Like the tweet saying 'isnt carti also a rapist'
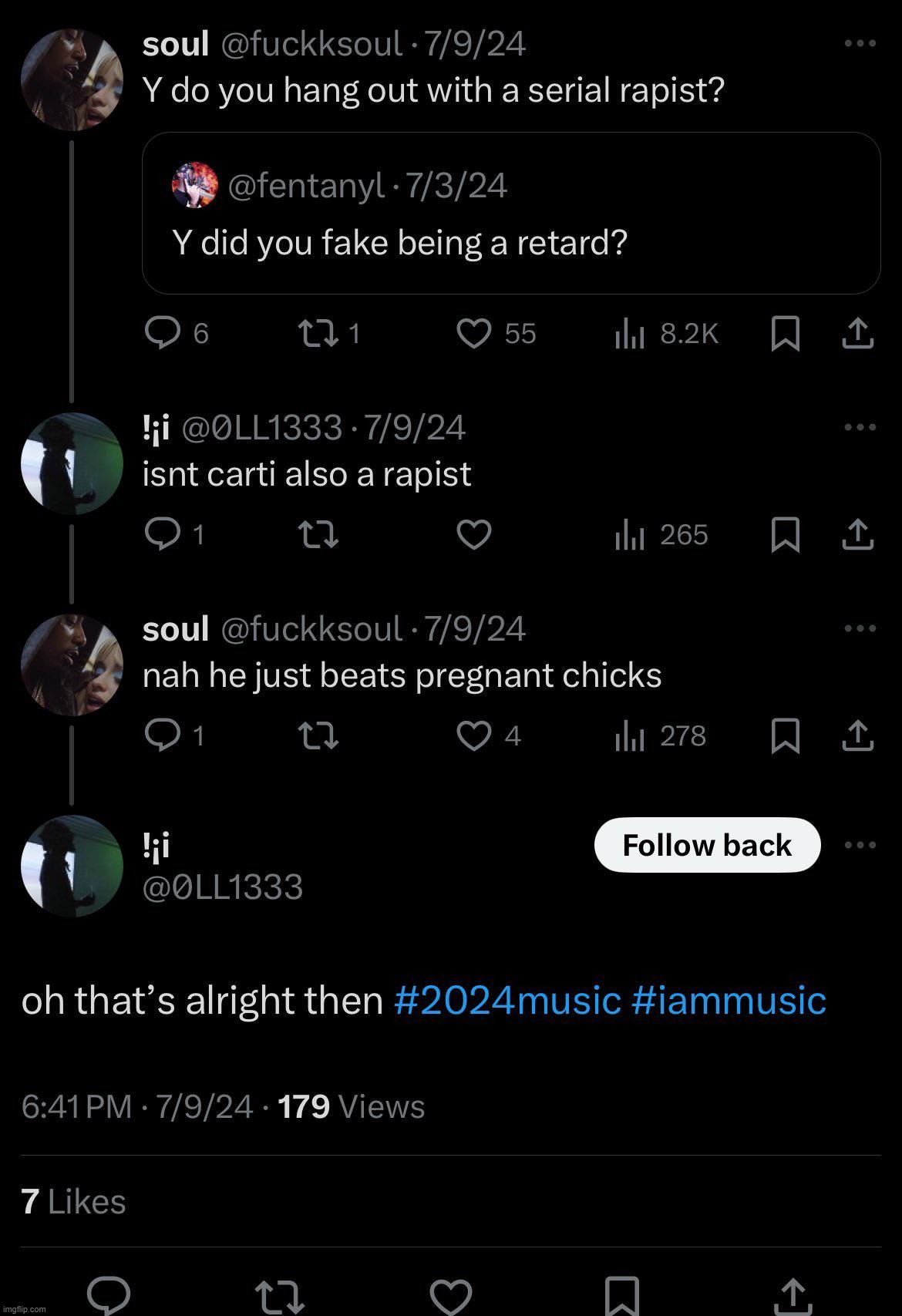902x1316 pixels. [x=475, y=535]
